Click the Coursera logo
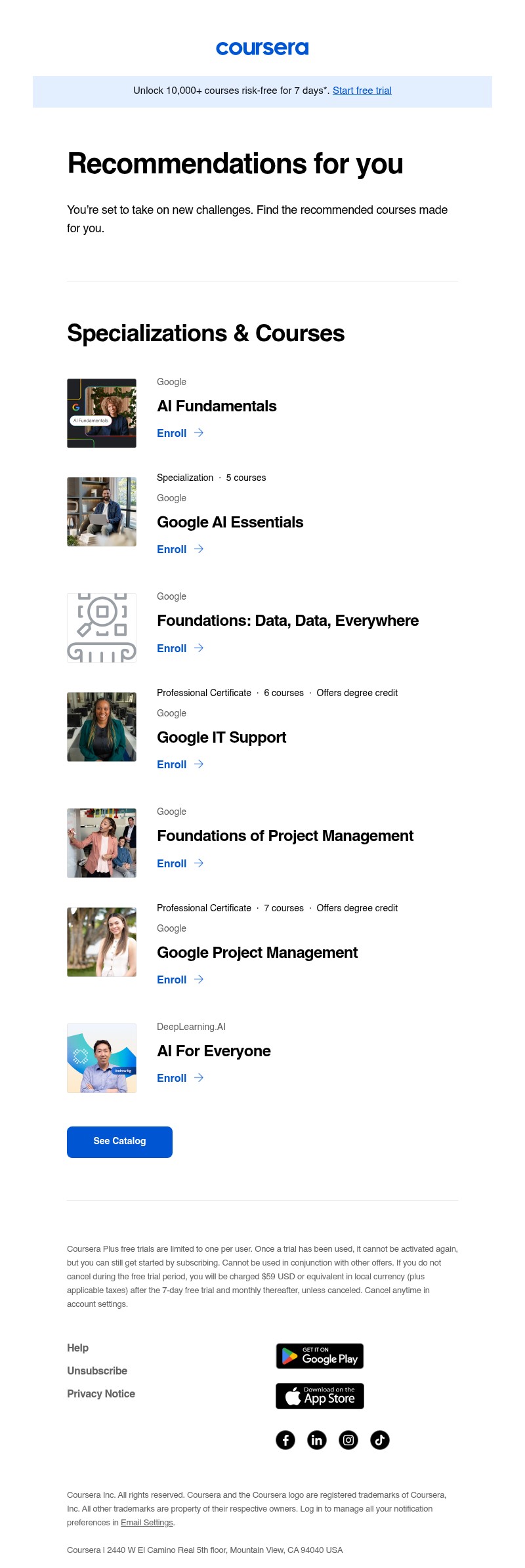Screen dimensions: 525x1568 pos(262,47)
